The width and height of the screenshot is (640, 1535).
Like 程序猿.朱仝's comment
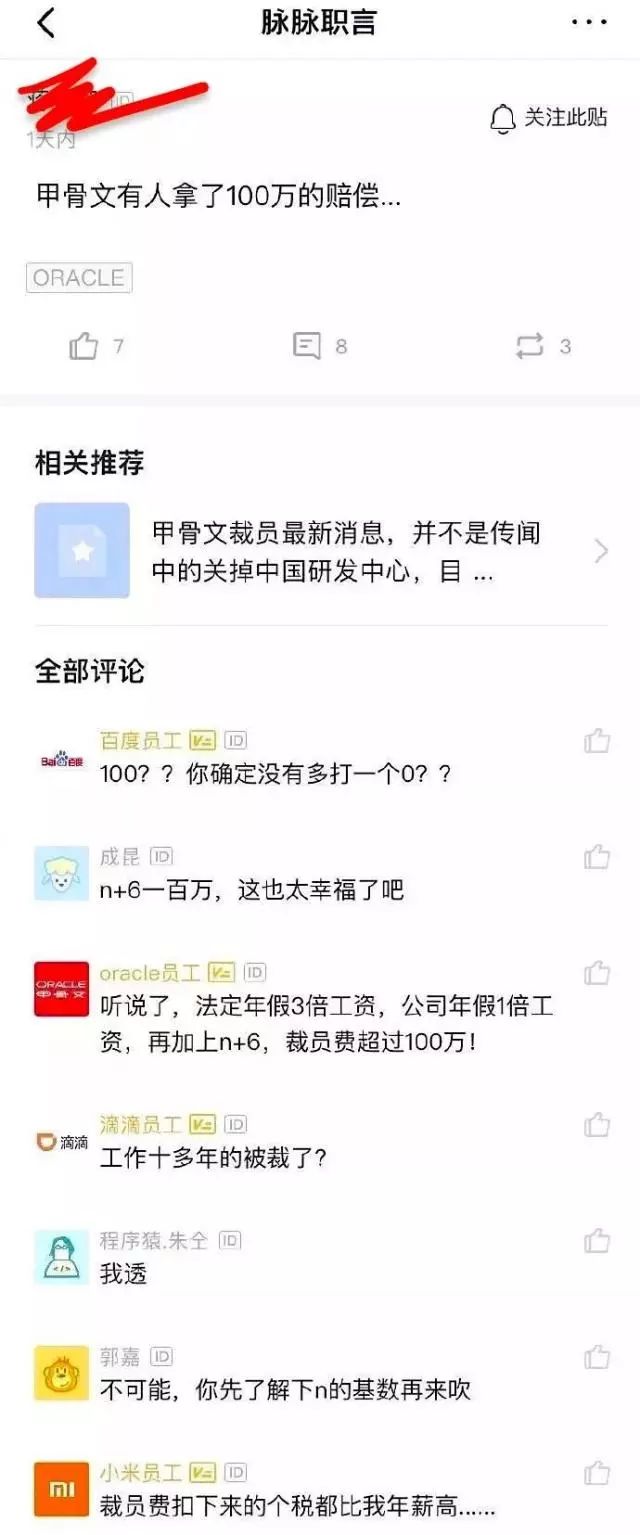point(597,1241)
